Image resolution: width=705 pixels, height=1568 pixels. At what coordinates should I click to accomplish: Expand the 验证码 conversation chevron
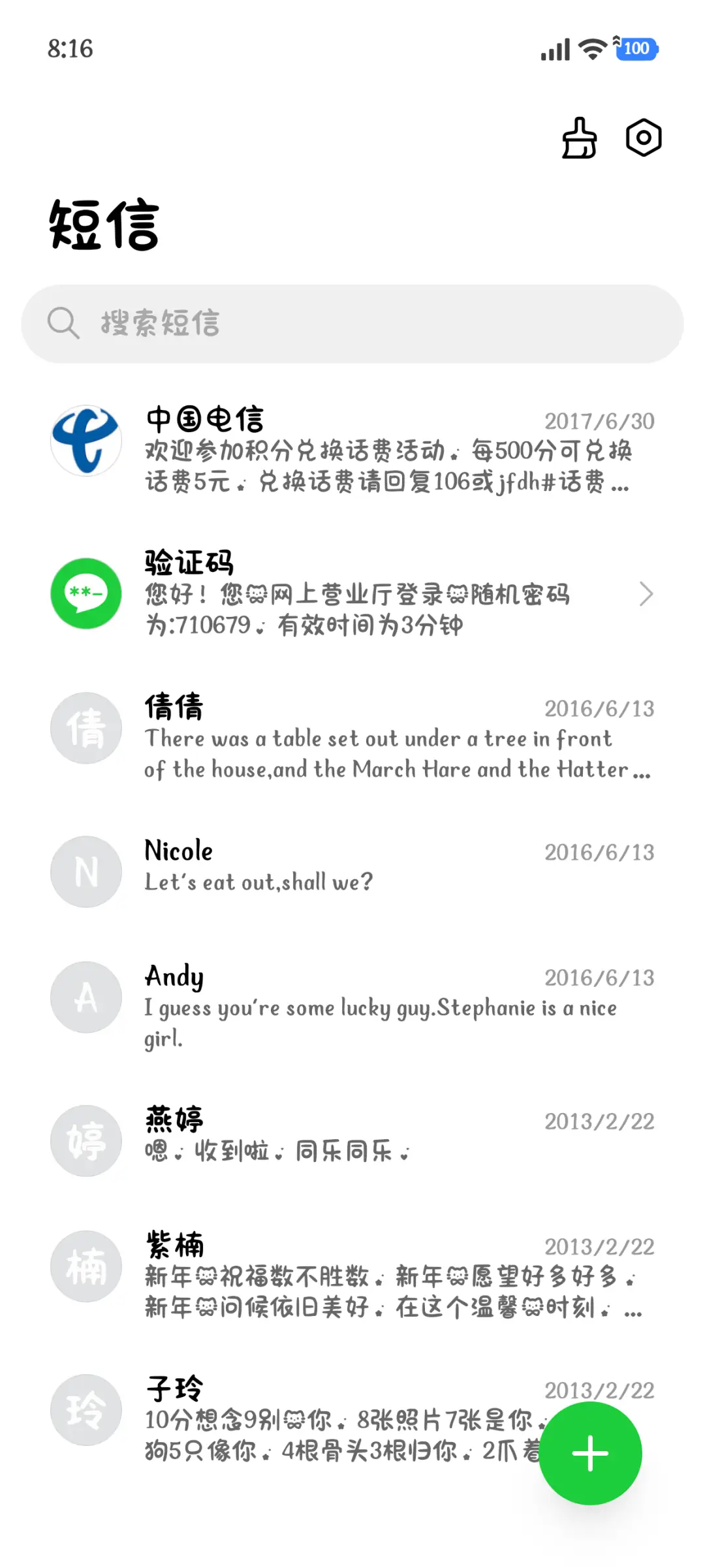pyautogui.click(x=647, y=595)
